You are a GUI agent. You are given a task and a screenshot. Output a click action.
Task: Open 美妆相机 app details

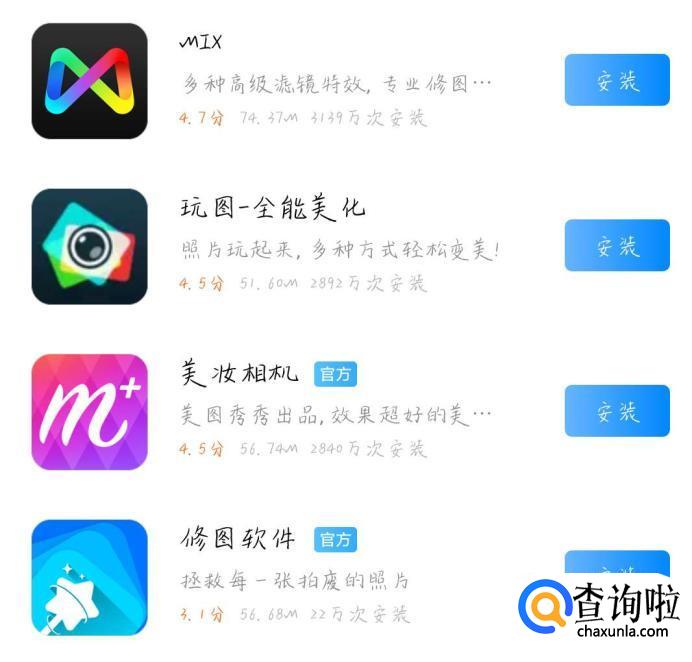(89, 411)
